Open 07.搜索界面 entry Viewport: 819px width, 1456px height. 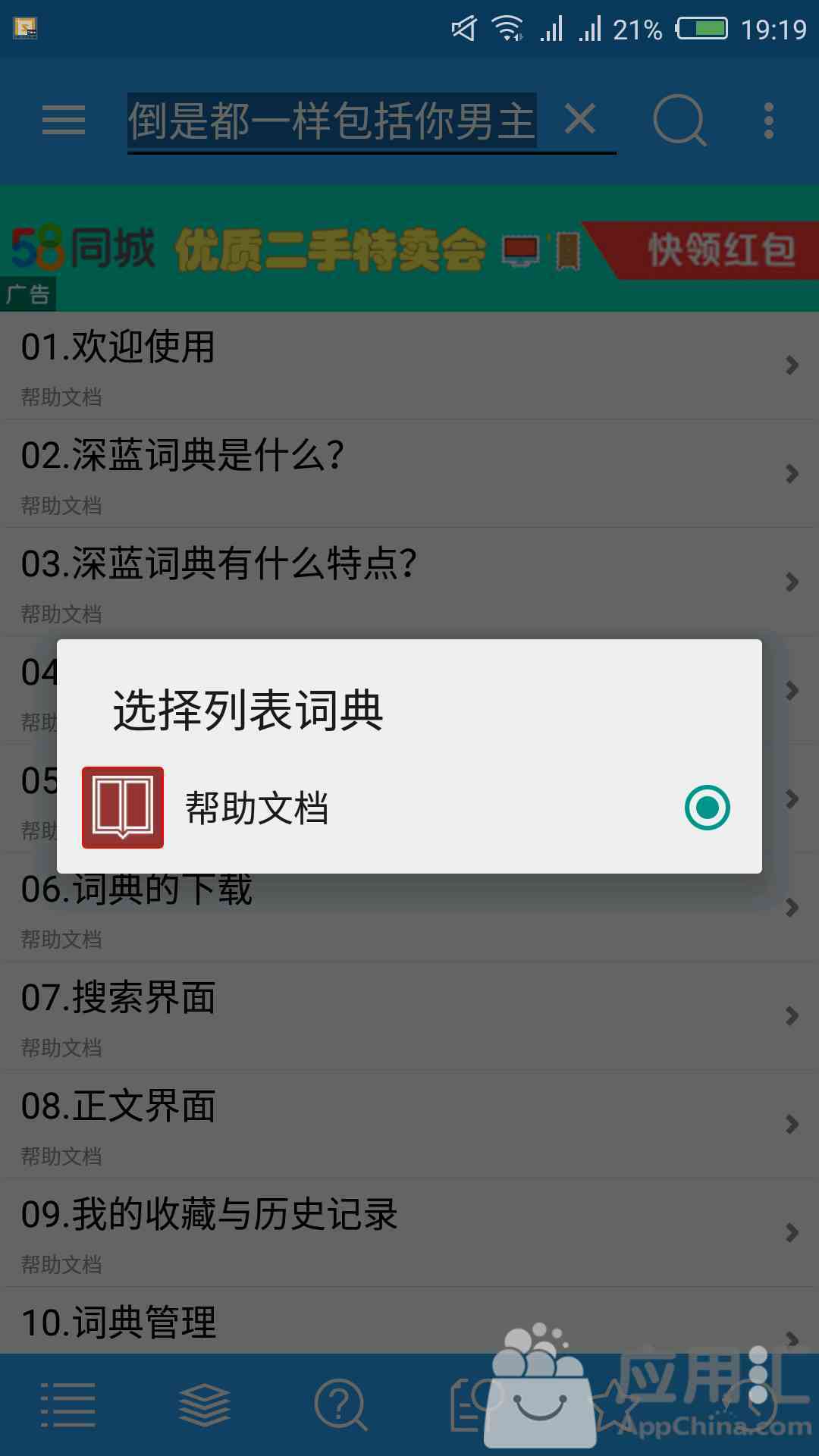click(x=409, y=1015)
